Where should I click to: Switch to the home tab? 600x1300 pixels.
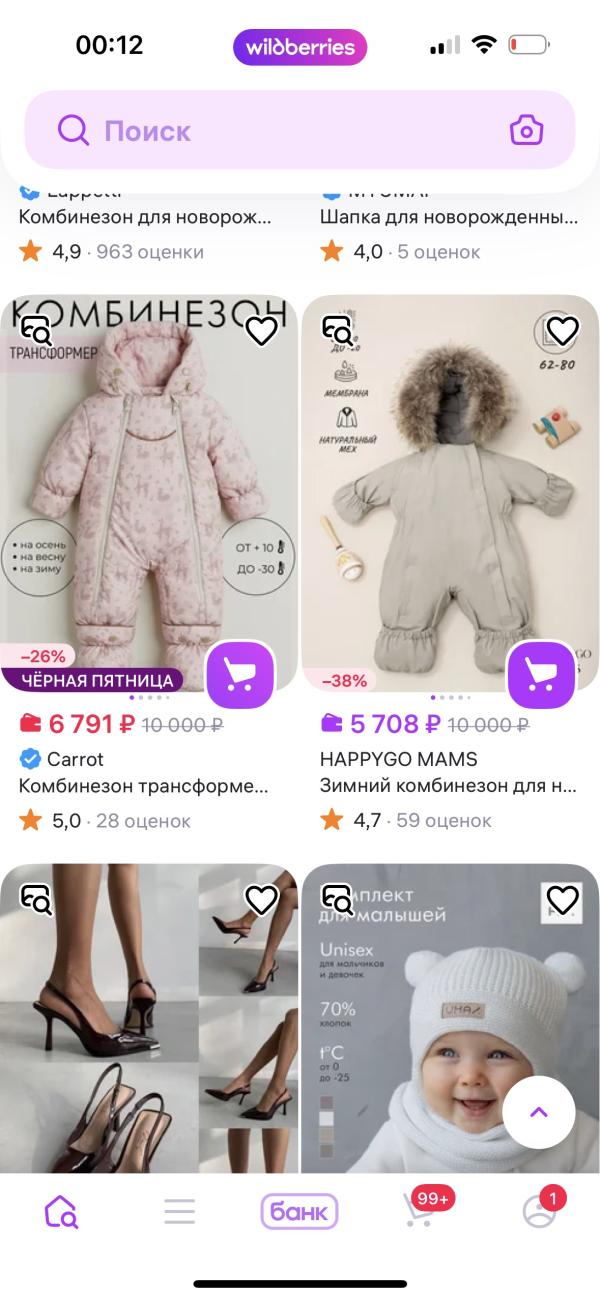coord(61,1212)
